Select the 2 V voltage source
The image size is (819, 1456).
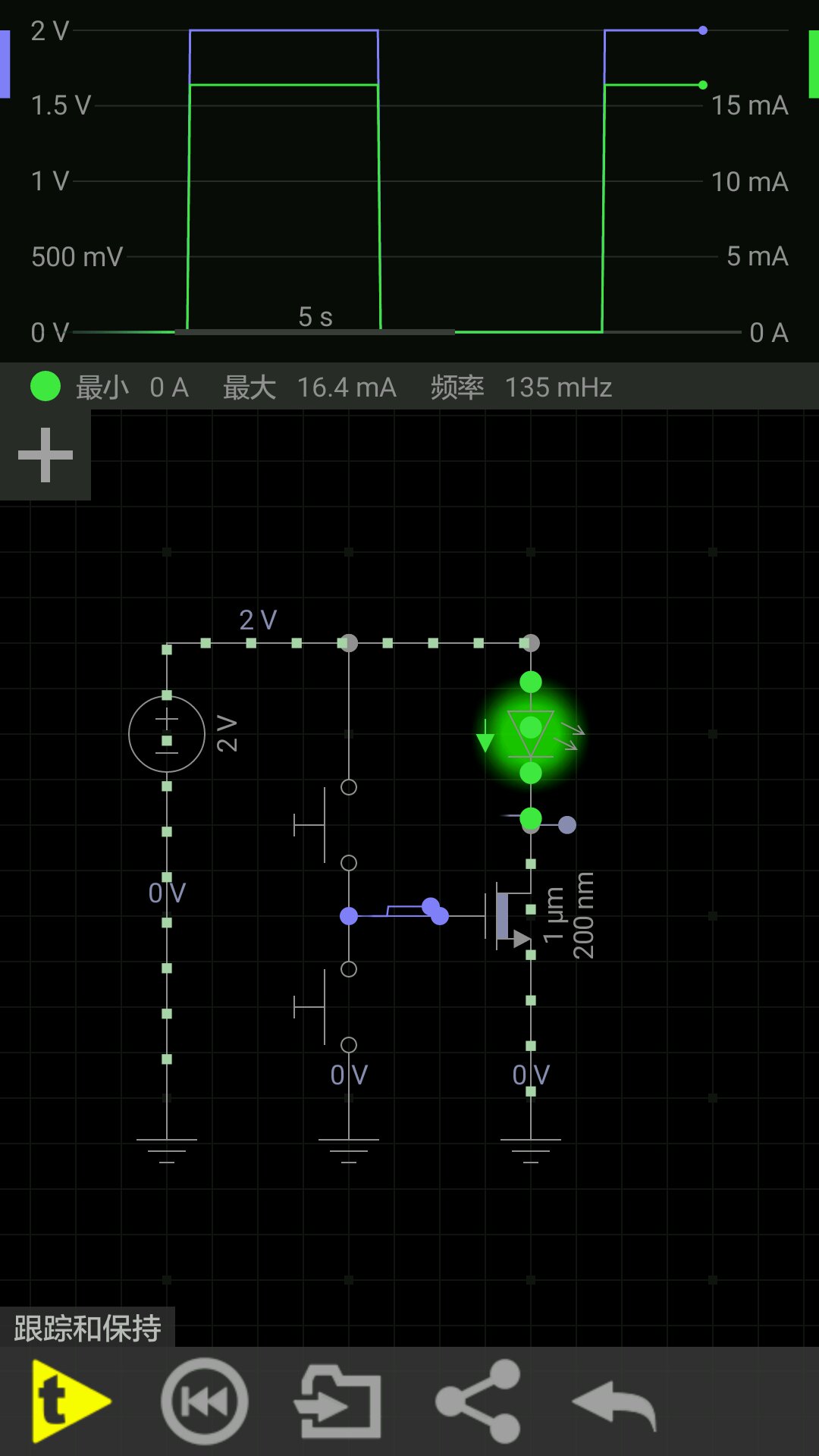[167, 734]
